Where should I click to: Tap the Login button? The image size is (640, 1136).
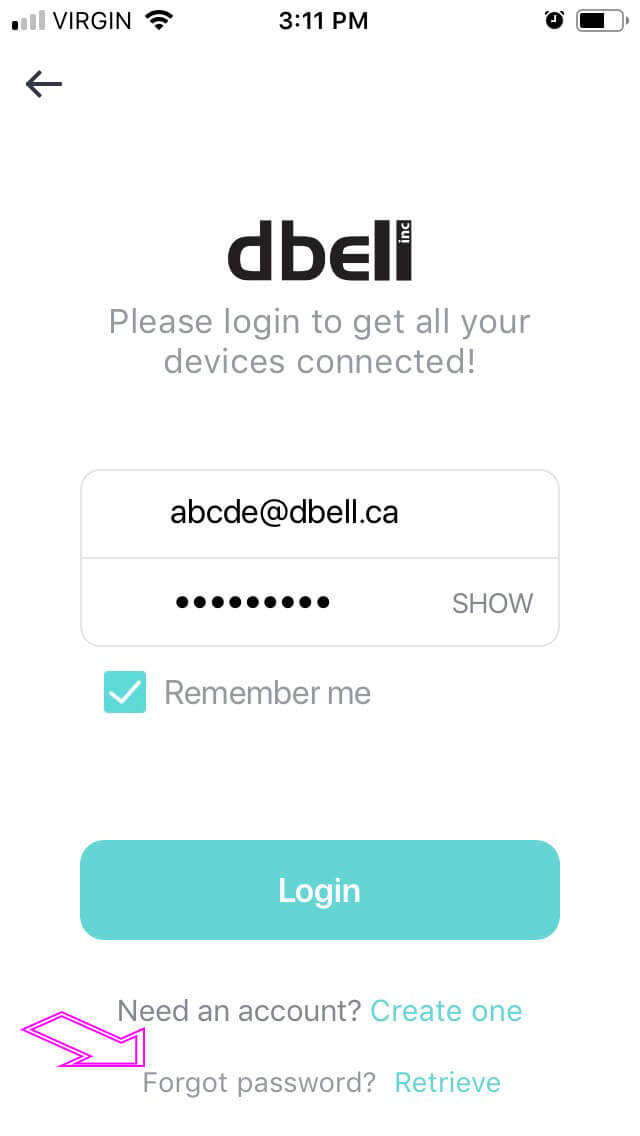pos(320,890)
